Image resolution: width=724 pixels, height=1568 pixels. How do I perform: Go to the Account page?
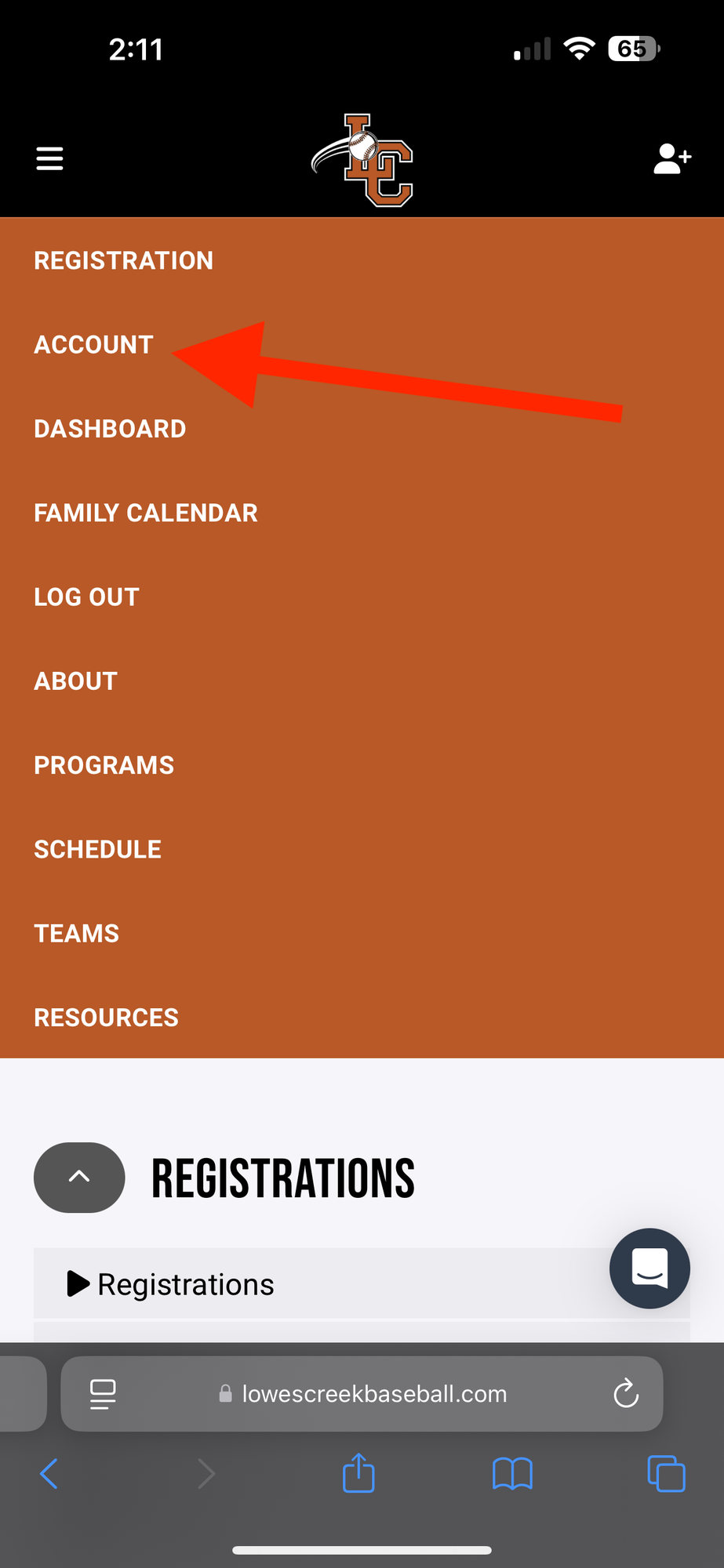tap(93, 345)
